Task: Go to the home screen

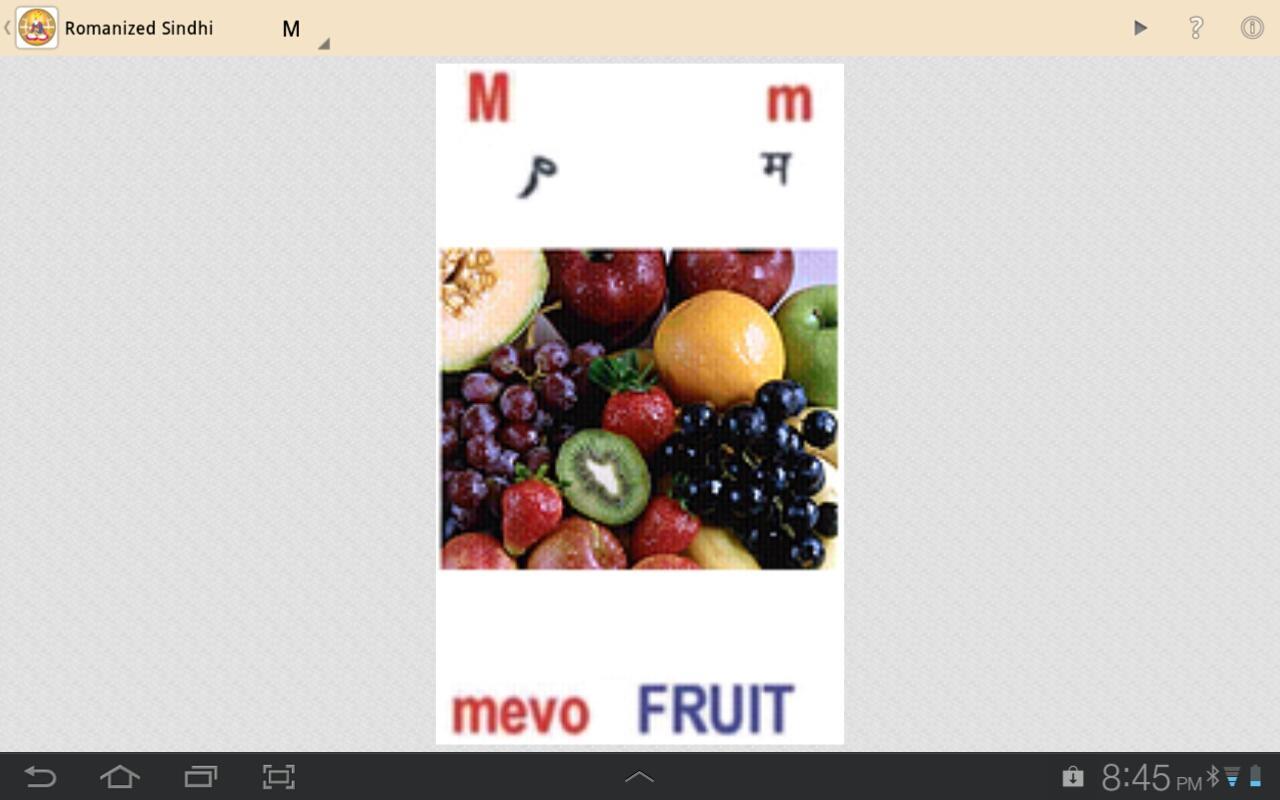Action: point(120,777)
